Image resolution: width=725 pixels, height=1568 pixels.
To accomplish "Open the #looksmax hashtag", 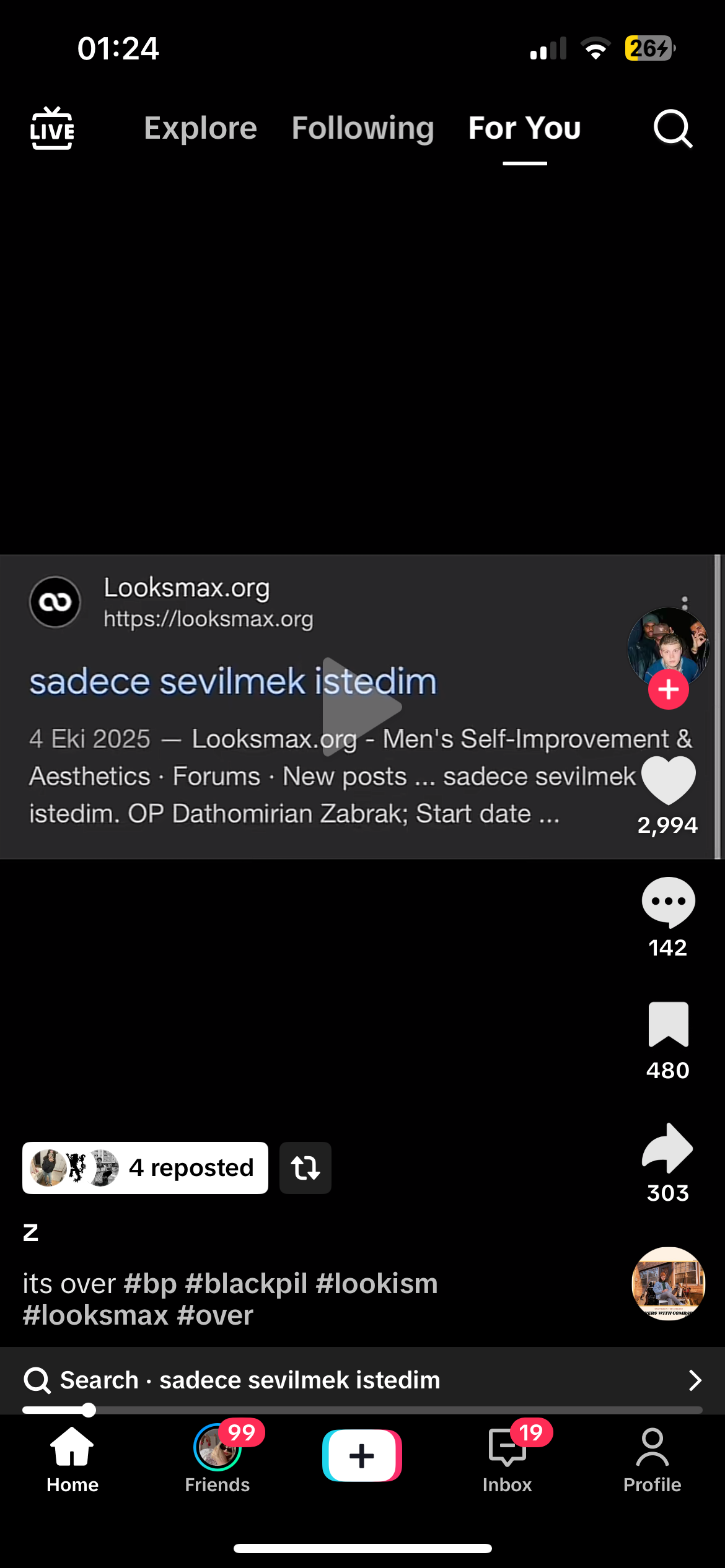I will coord(95,1315).
